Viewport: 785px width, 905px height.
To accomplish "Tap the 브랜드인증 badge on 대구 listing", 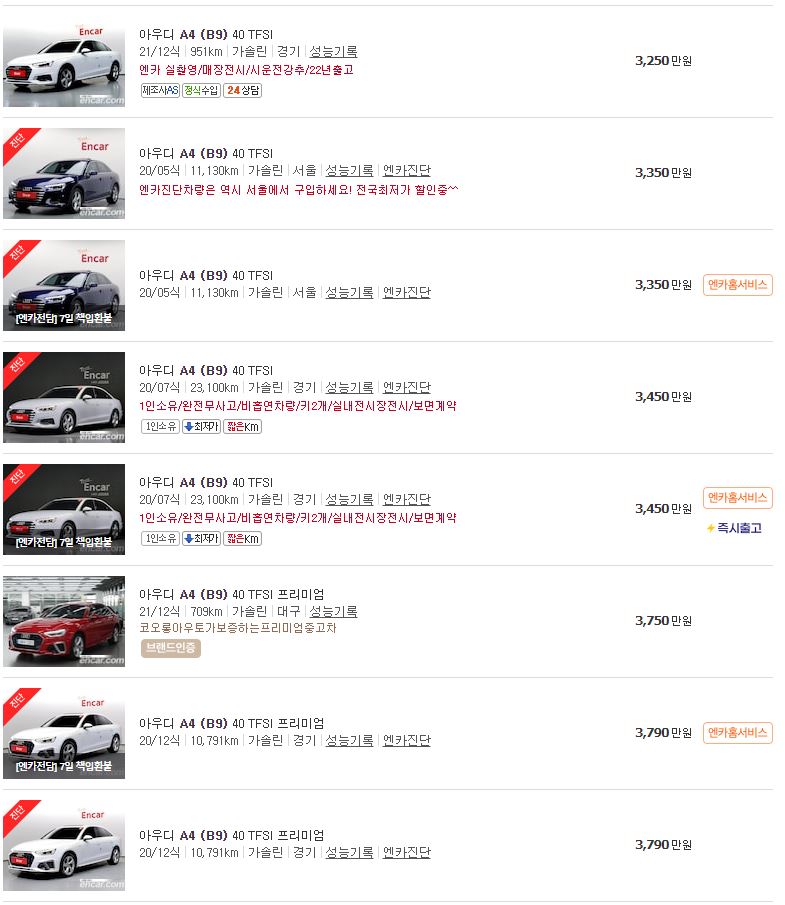I will pos(171,648).
